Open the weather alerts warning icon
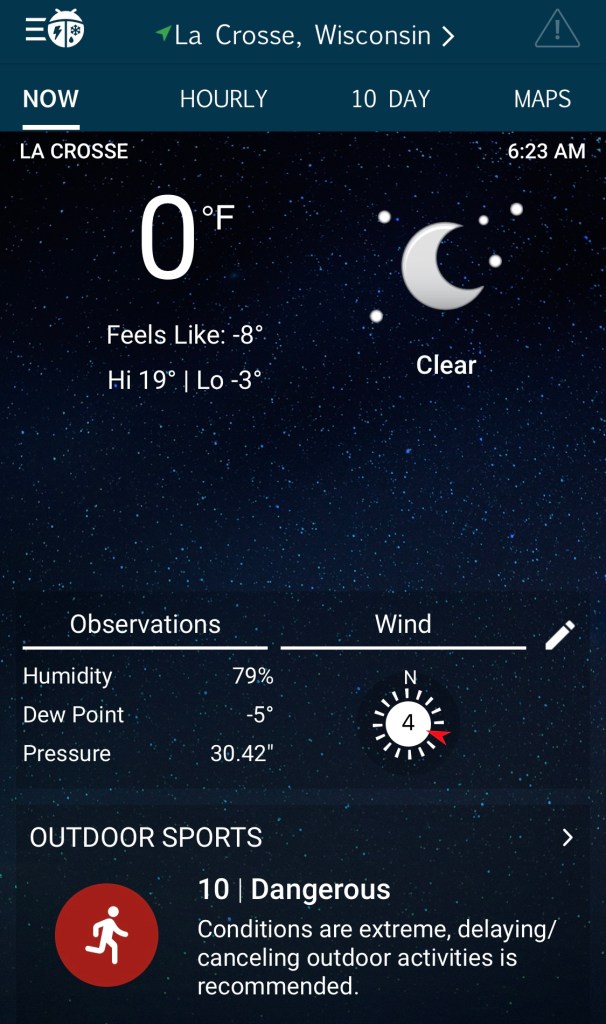 [556, 30]
